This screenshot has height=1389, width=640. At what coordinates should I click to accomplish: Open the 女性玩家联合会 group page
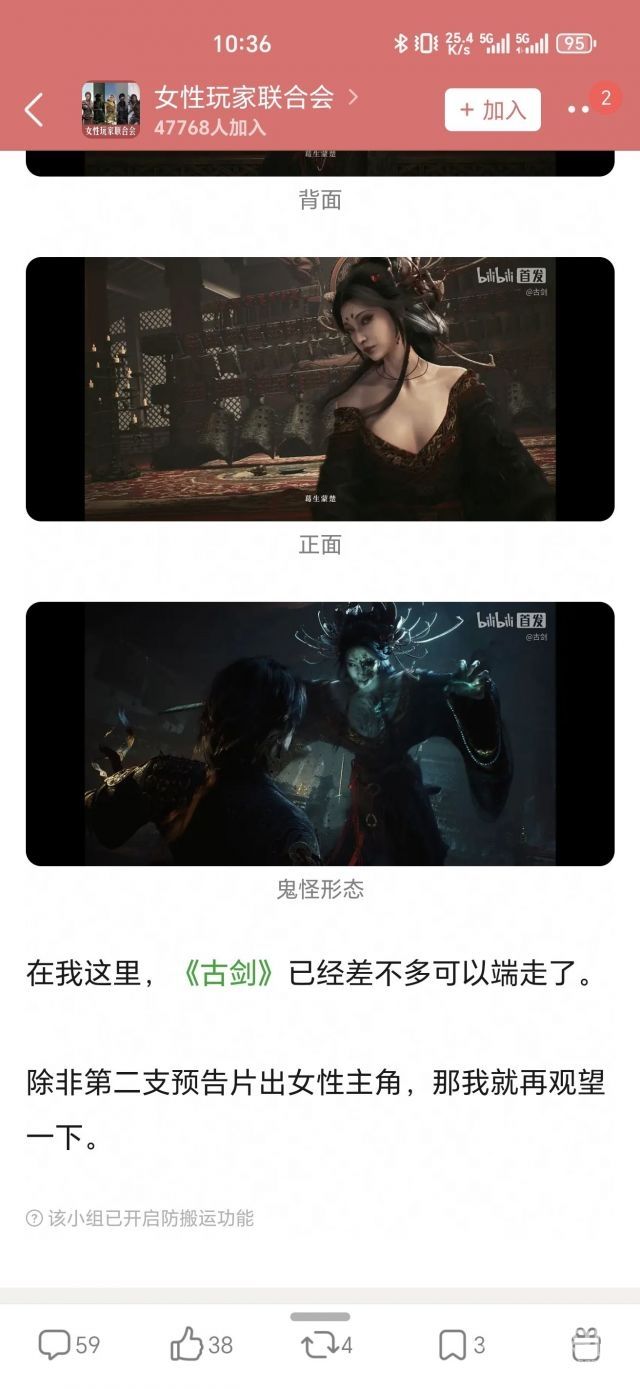pyautogui.click(x=244, y=98)
